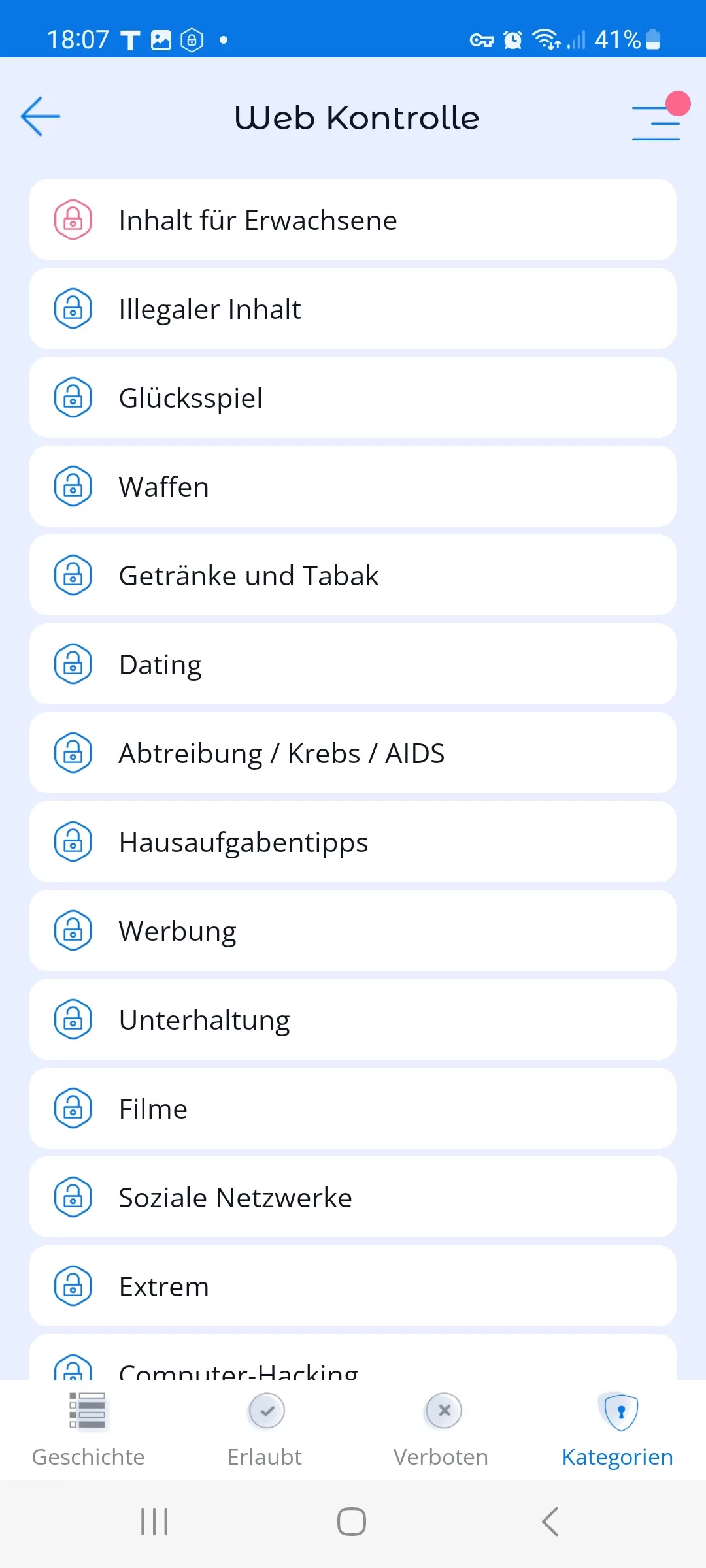Open the Unterhaltung category
The image size is (706, 1568).
[x=353, y=1020]
